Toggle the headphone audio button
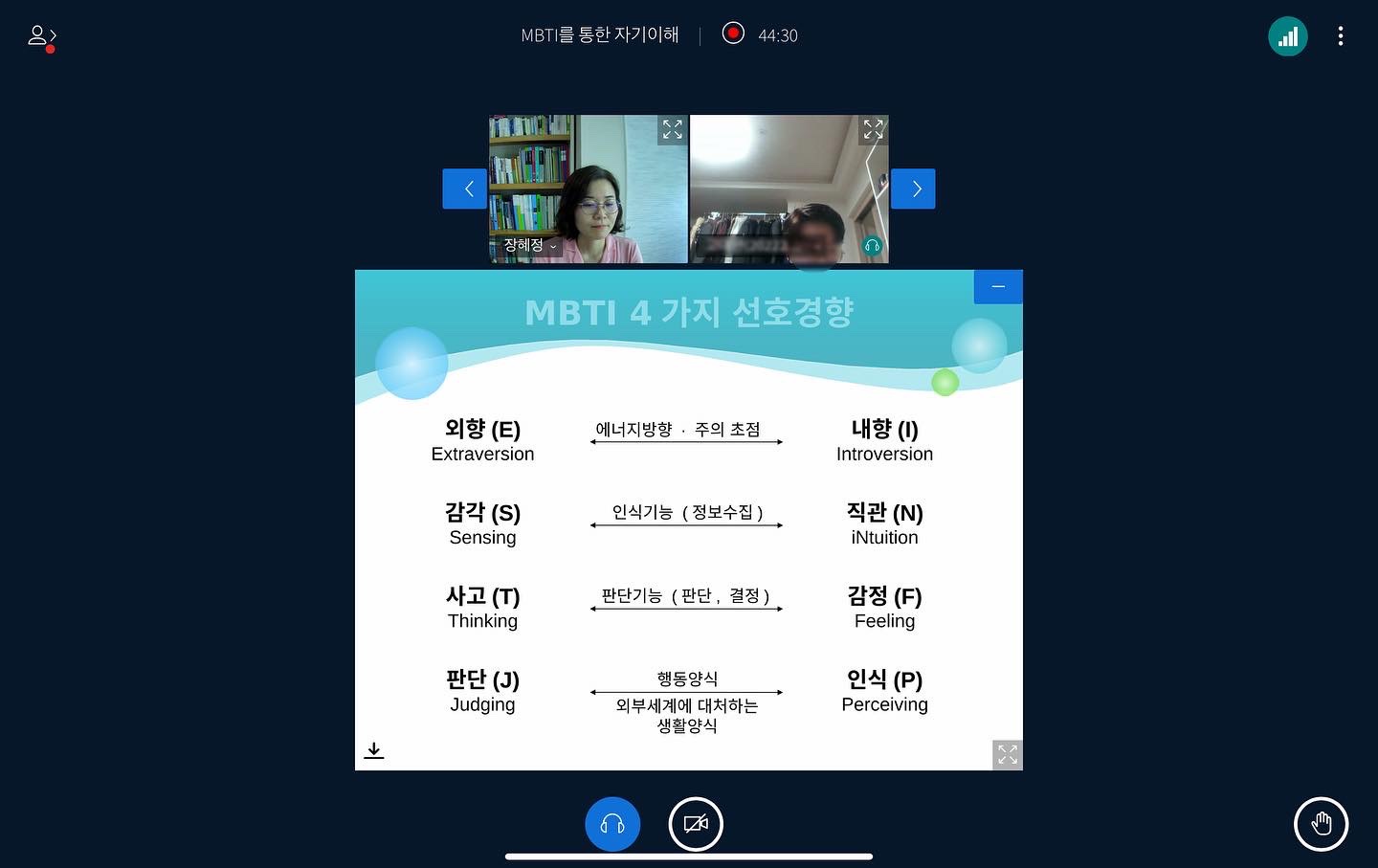Screen dimensions: 1378x868 tap(612, 823)
